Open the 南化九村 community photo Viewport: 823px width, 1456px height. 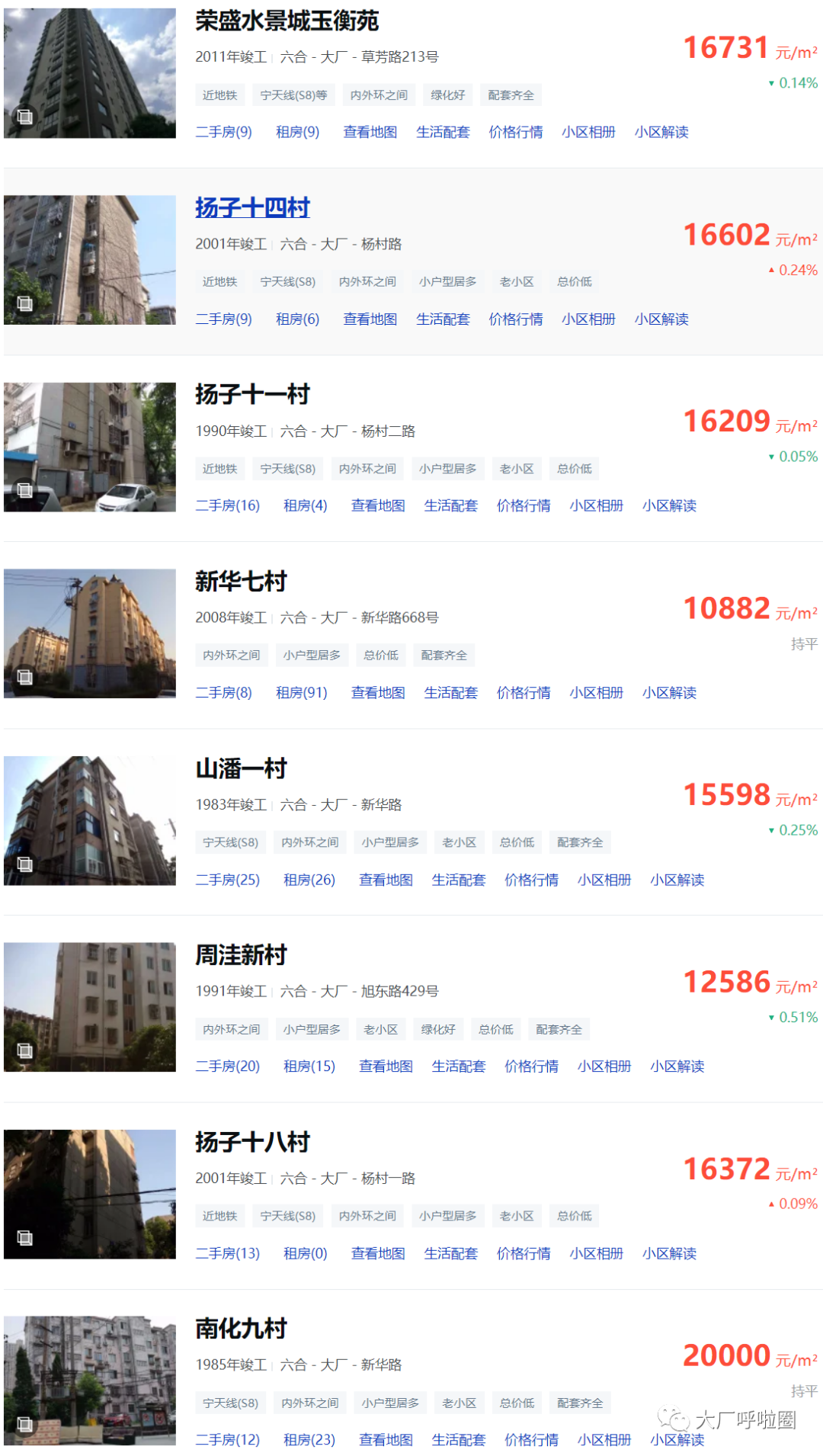[90, 1381]
